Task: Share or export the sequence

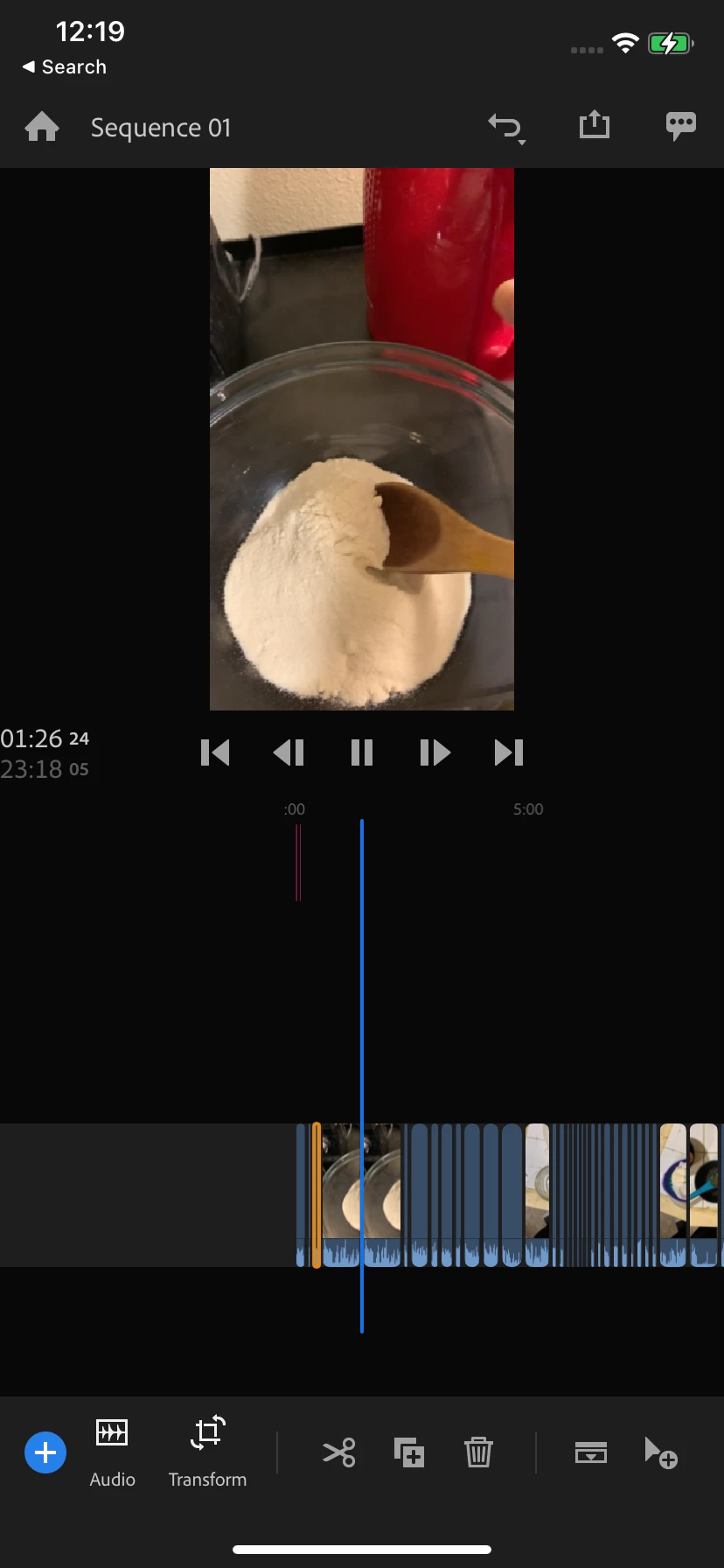Action: 594,125
